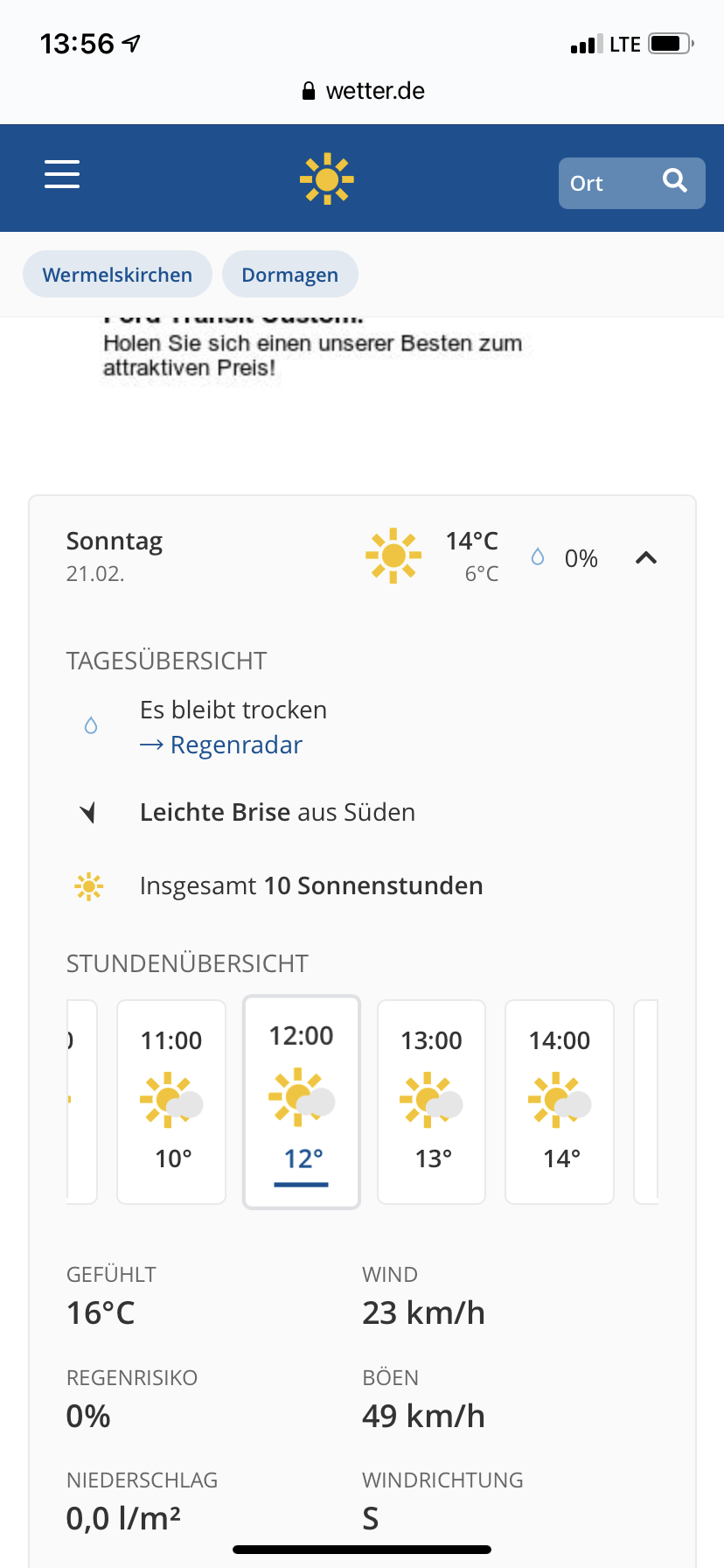
Task: Tap the wetter.de address bar
Action: 362,91
